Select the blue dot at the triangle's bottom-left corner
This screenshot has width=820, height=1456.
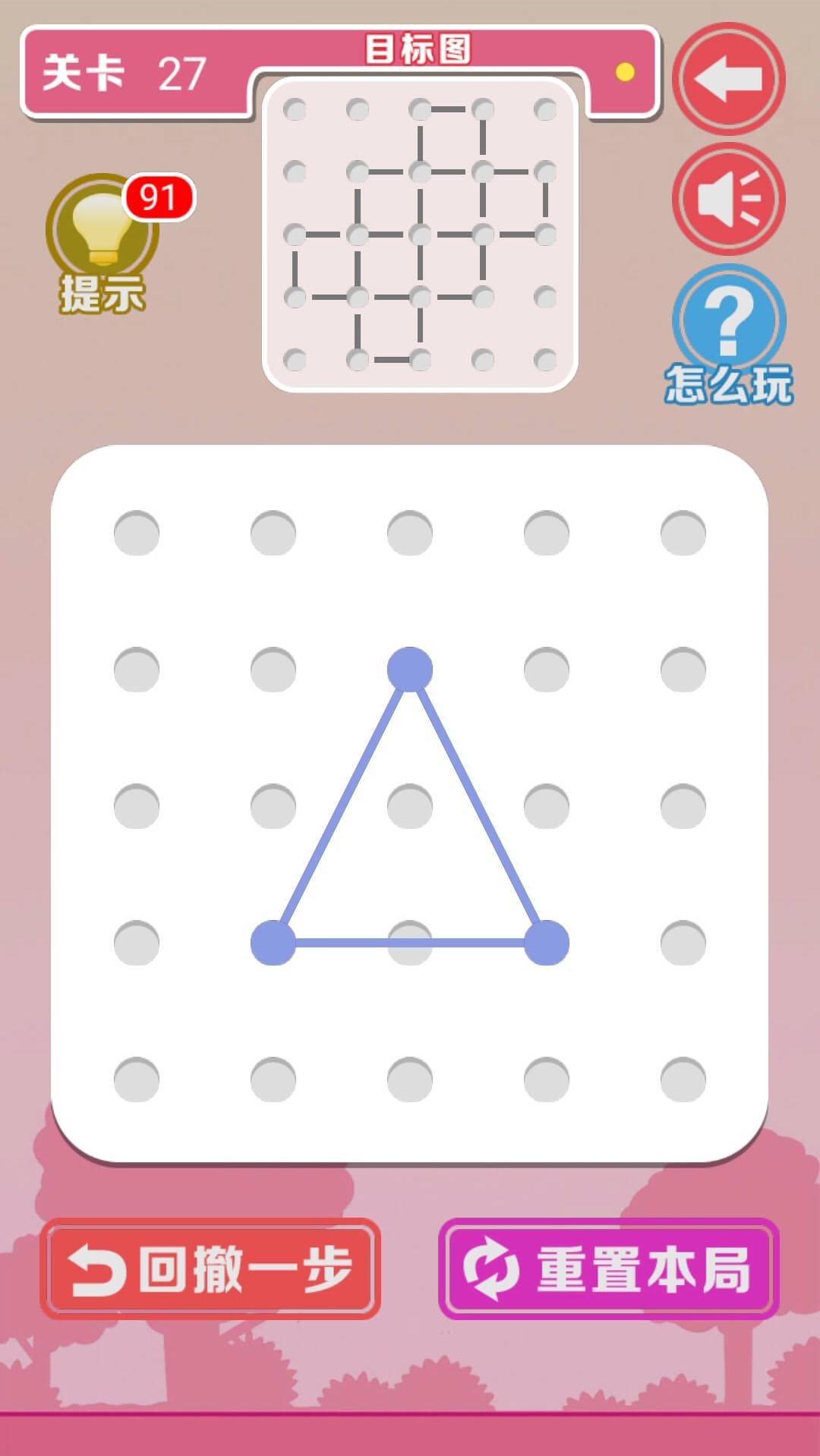click(x=273, y=943)
